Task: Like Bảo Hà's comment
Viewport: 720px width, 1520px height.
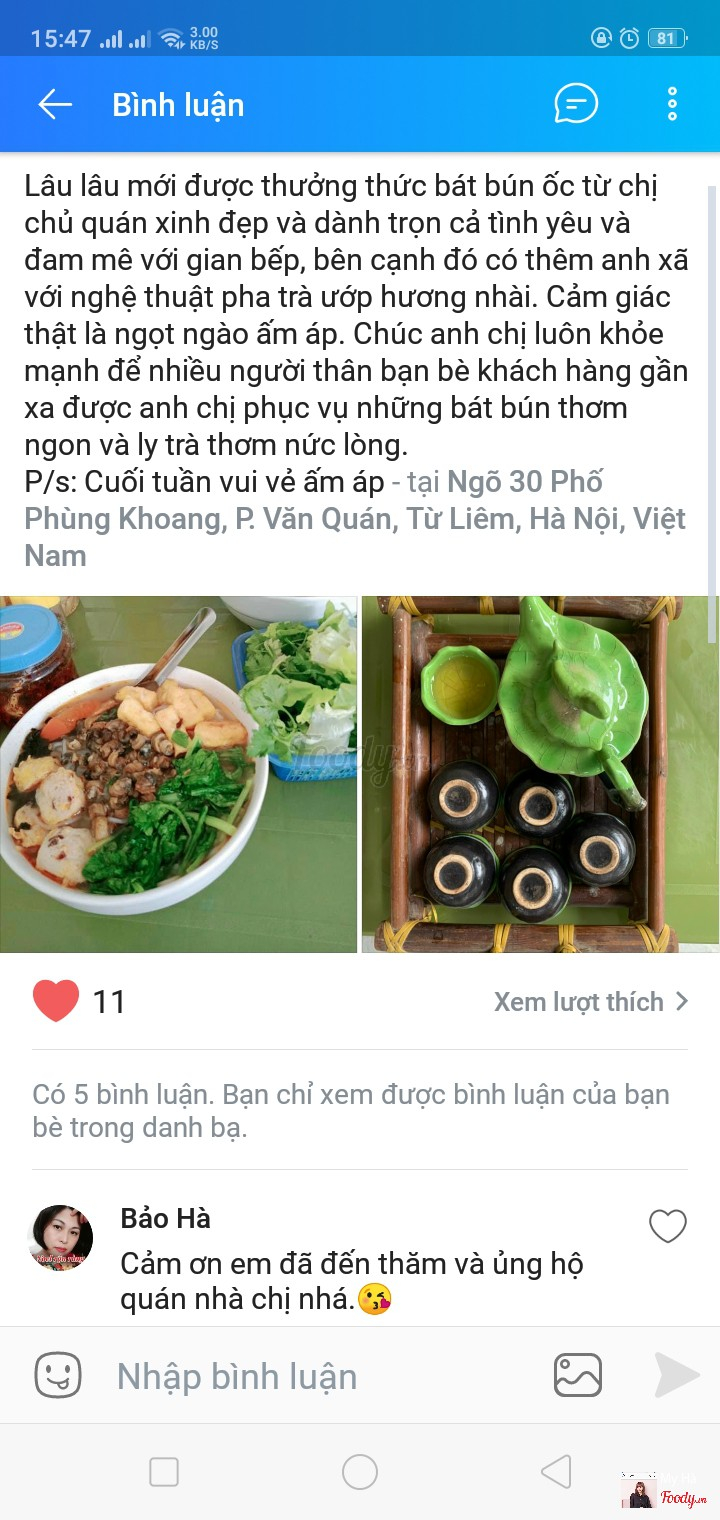Action: [x=668, y=1226]
